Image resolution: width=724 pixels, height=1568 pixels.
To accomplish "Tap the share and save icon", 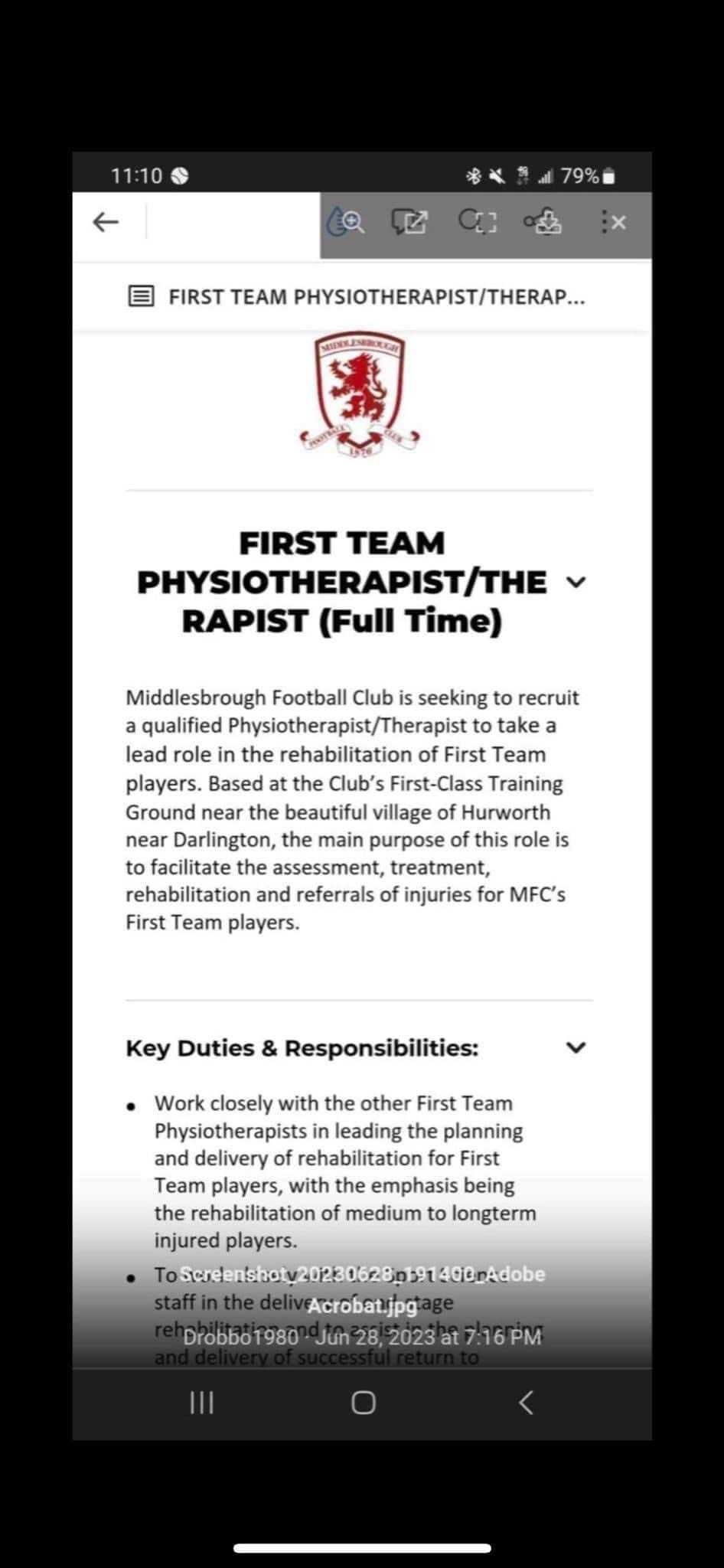I will pyautogui.click(x=543, y=222).
